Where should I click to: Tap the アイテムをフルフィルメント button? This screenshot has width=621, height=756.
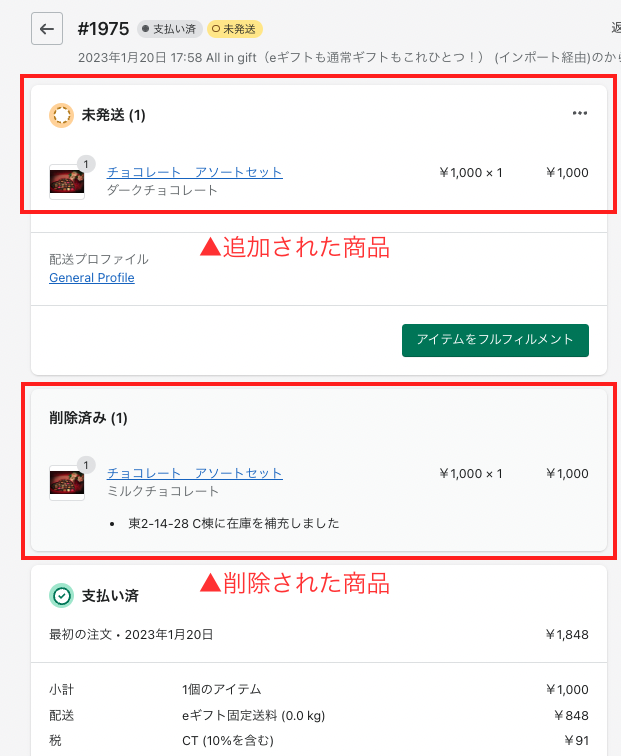coord(495,340)
